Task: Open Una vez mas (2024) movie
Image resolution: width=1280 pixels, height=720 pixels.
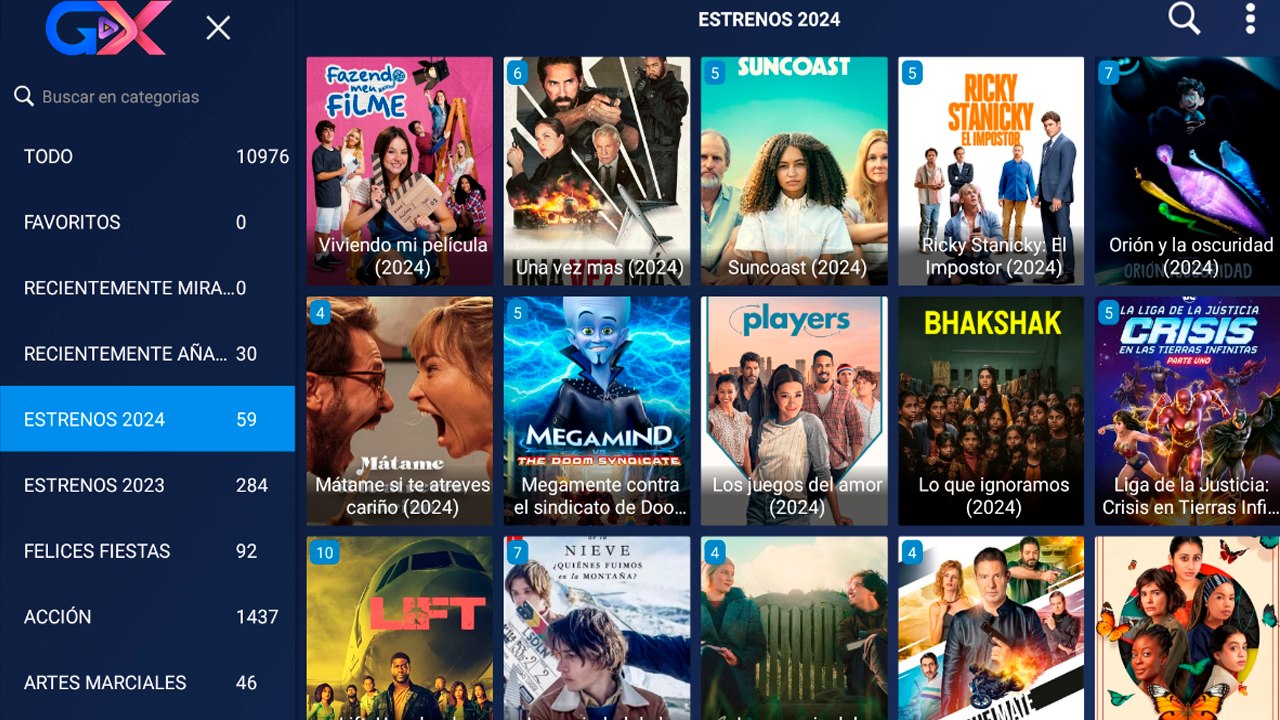Action: pos(597,170)
